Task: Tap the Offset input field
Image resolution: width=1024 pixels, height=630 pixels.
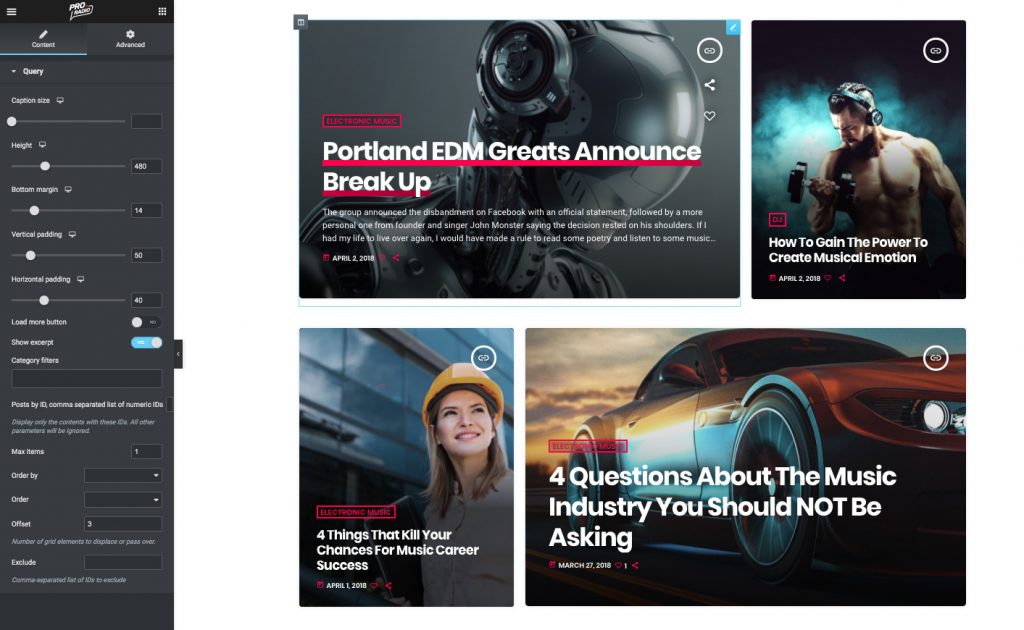Action: click(x=123, y=524)
